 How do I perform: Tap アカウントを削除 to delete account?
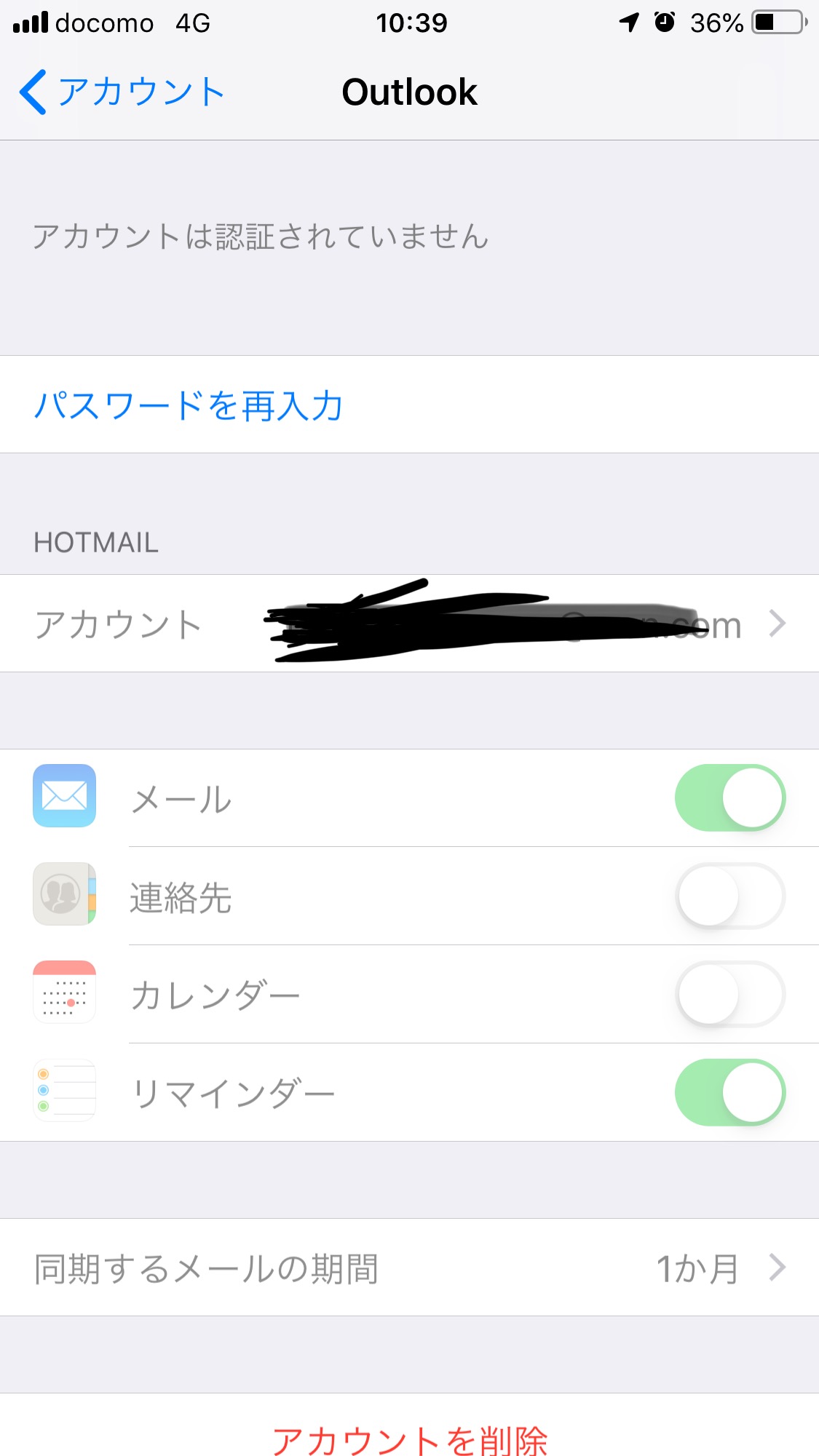point(409,1439)
